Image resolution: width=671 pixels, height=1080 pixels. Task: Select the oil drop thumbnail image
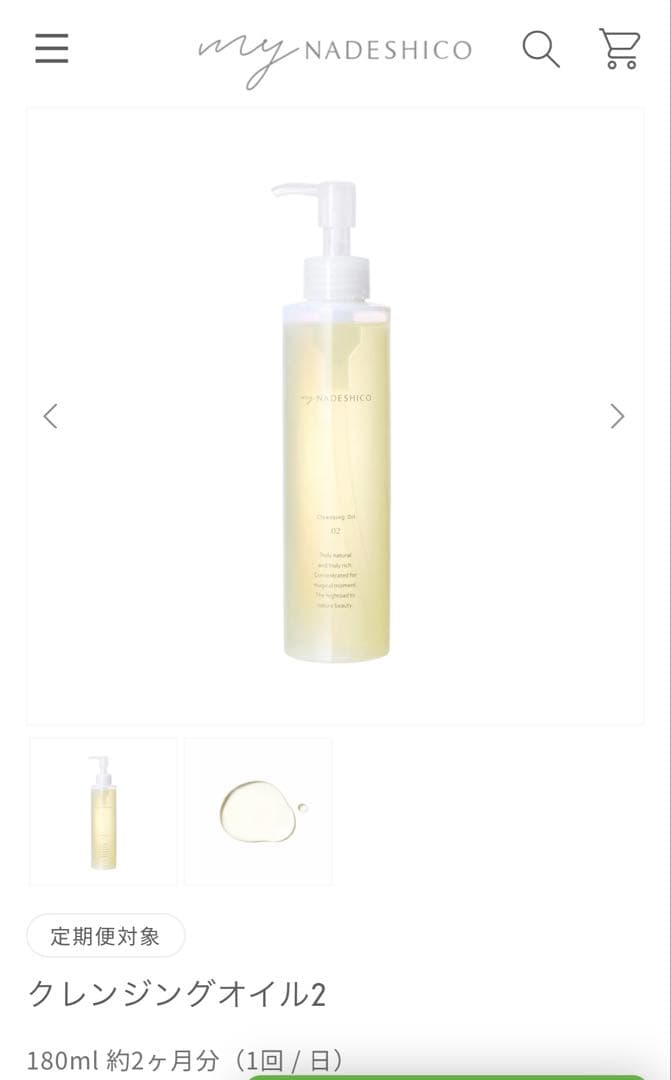click(x=258, y=811)
